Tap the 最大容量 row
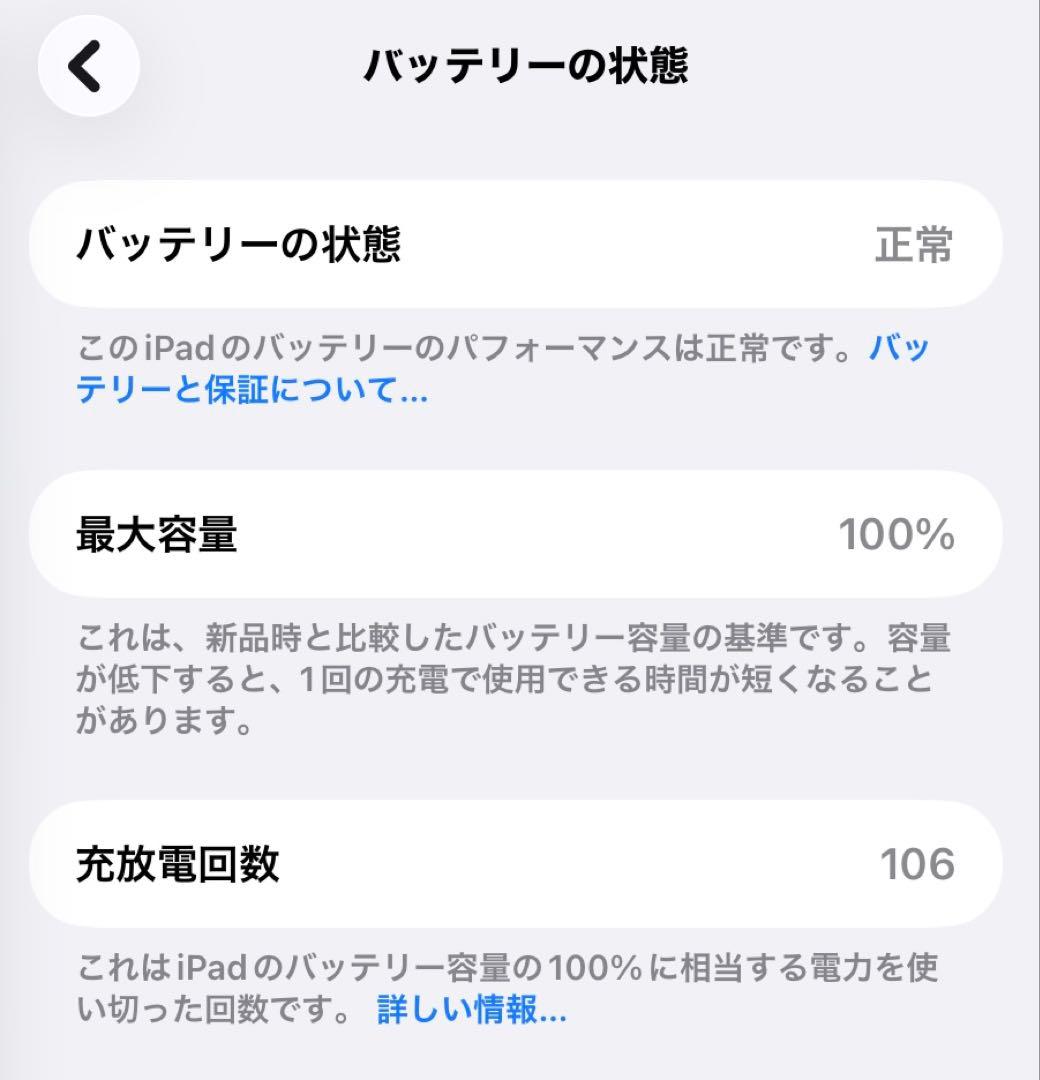This screenshot has height=1080, width=1040. 520,533
